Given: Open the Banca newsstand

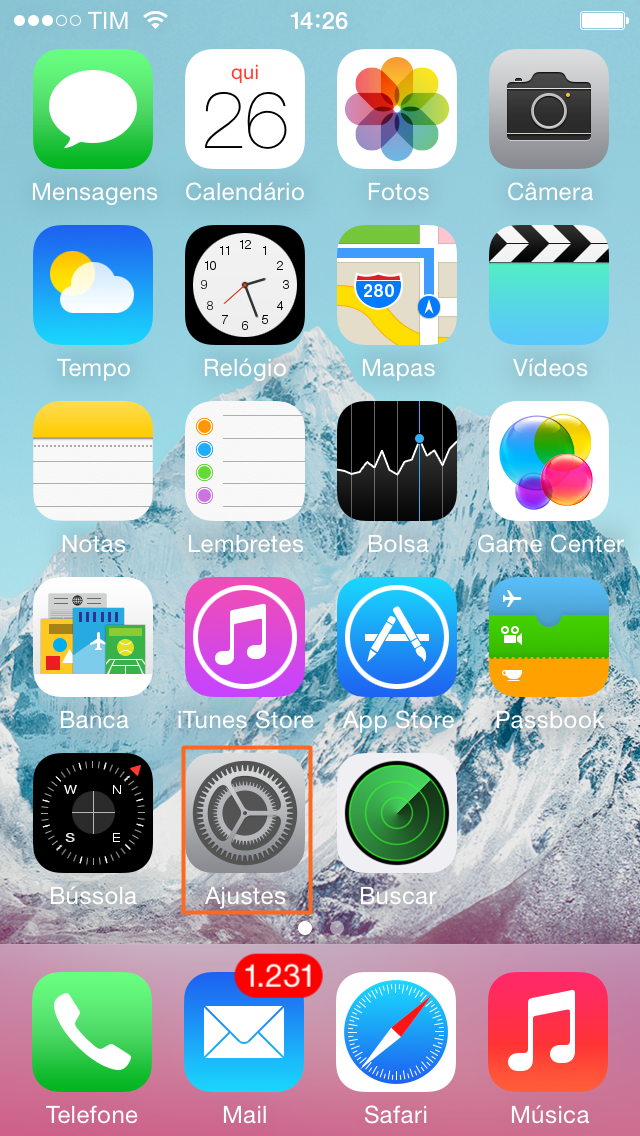Looking at the screenshot, I should pyautogui.click(x=93, y=637).
